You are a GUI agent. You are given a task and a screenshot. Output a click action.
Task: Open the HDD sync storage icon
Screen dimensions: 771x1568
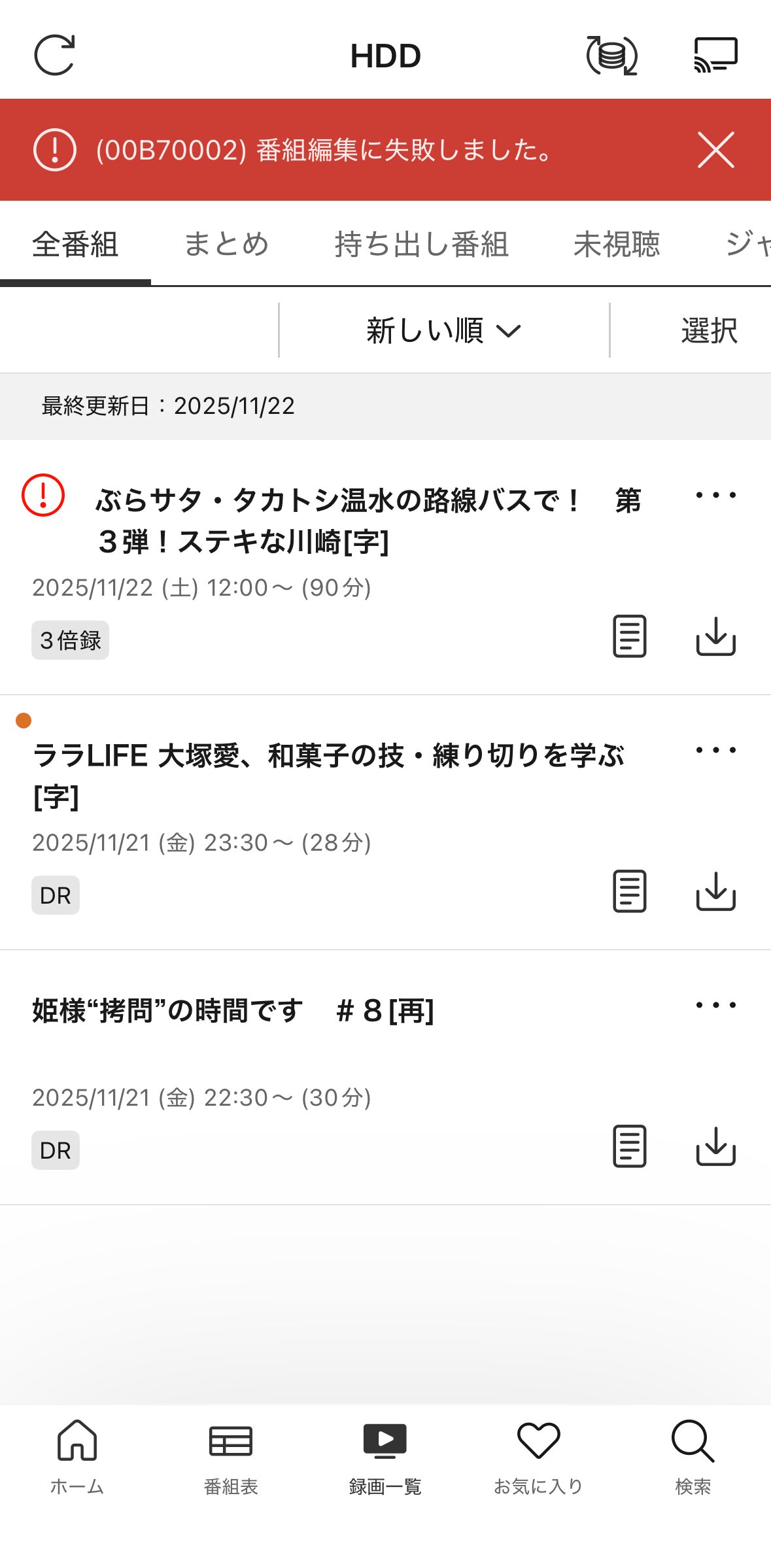point(611,56)
